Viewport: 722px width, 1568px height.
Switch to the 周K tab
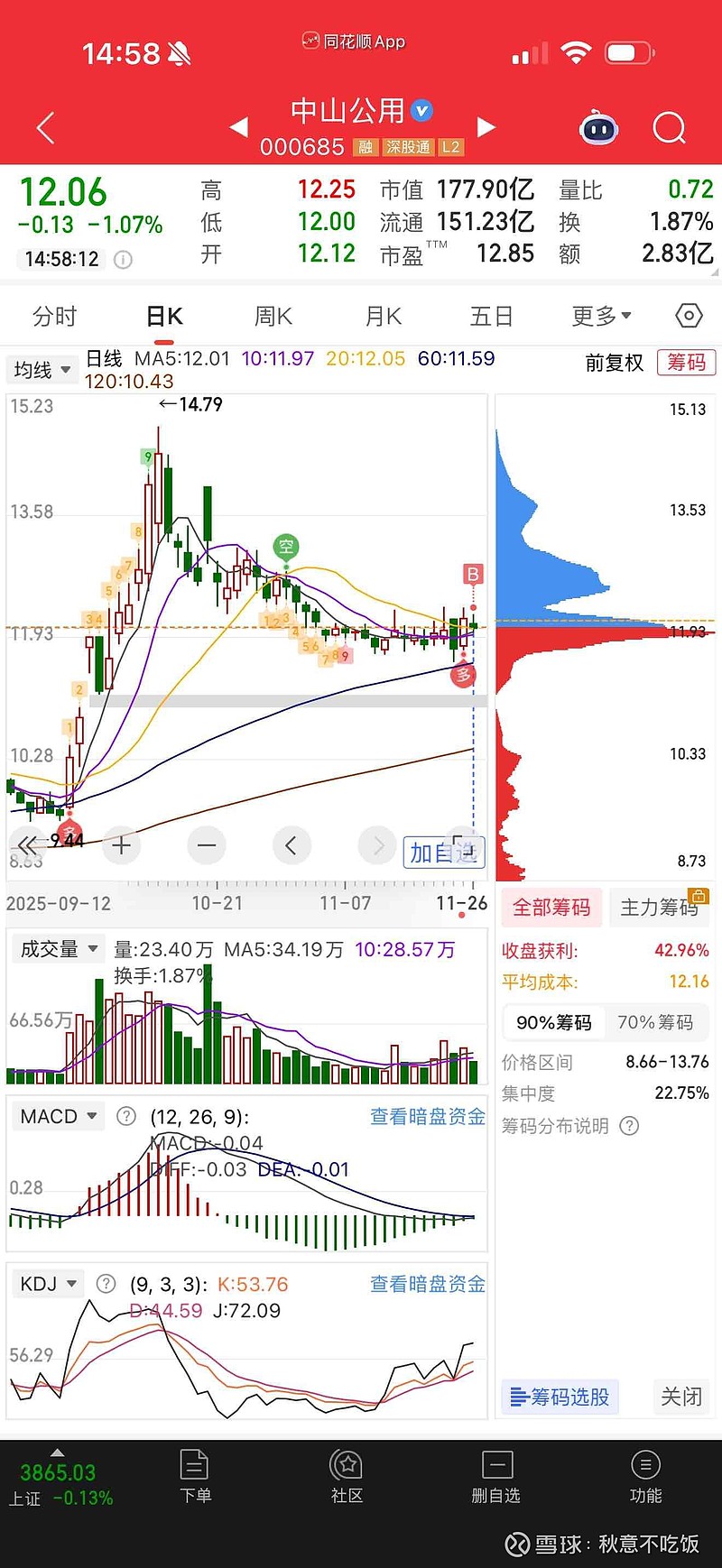click(x=272, y=316)
